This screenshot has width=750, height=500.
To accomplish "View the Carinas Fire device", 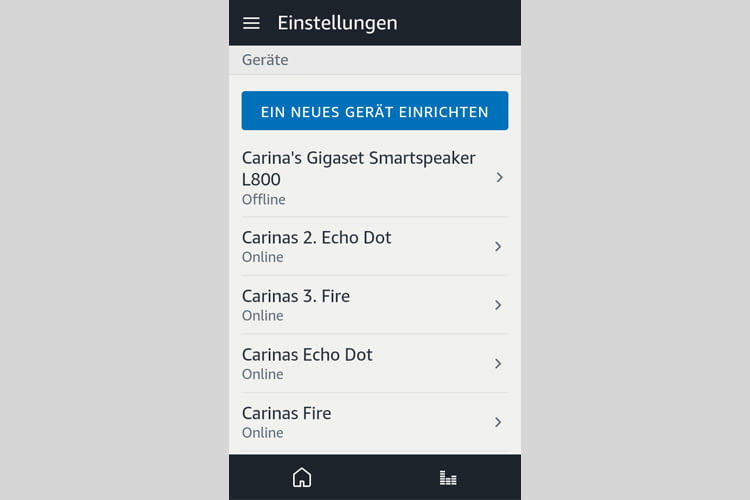I will click(374, 422).
